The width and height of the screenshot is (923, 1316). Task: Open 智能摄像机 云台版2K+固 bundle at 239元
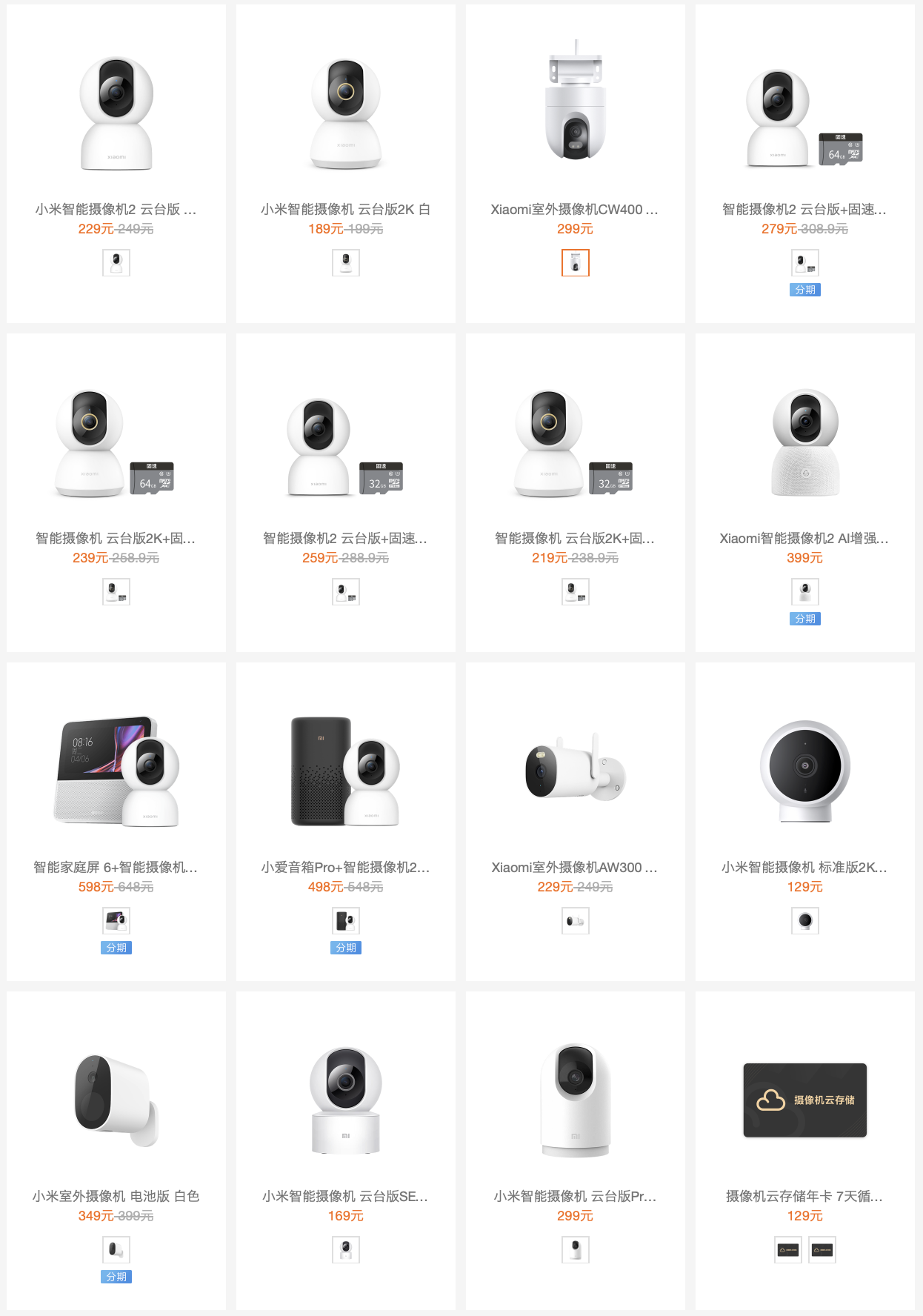click(116, 538)
